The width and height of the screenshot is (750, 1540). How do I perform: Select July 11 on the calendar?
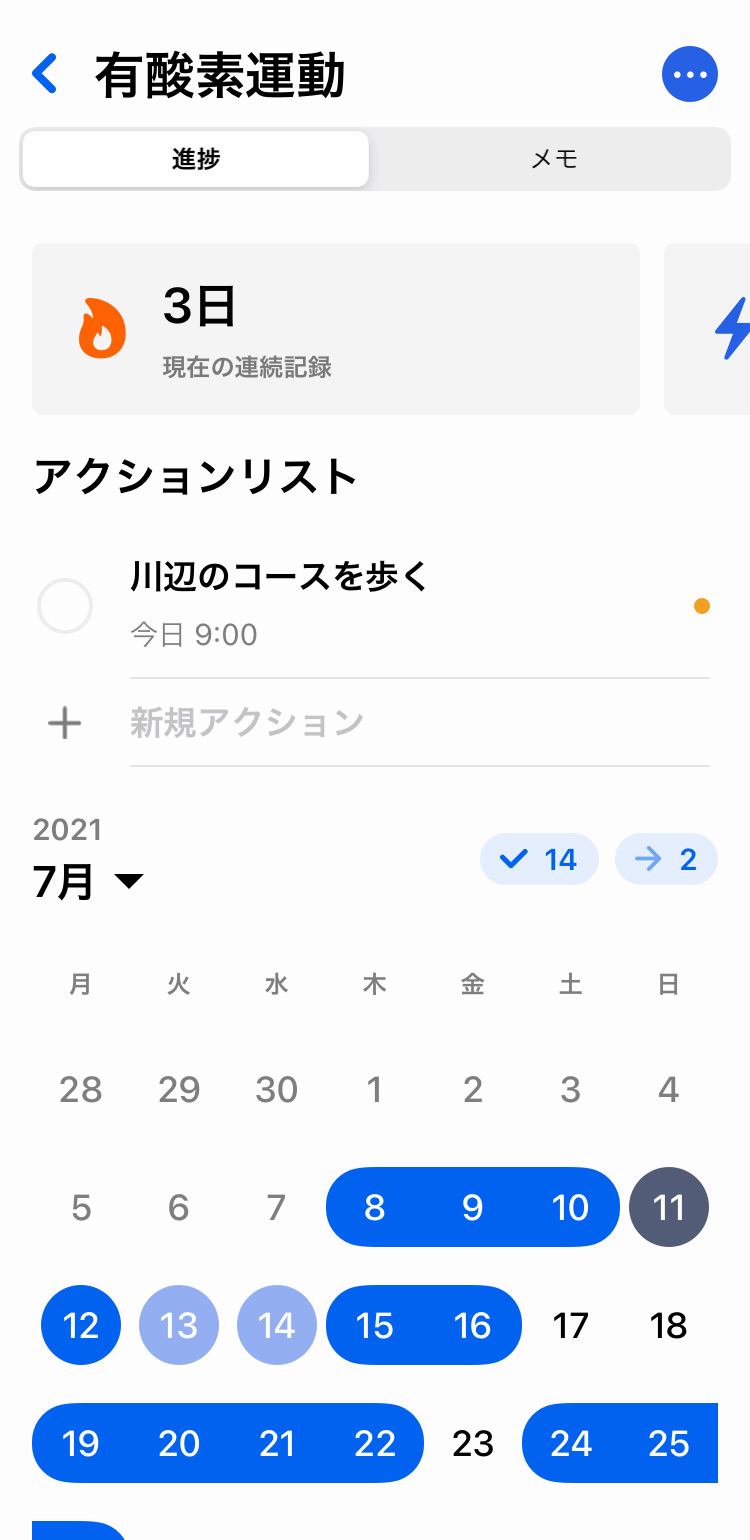coord(669,1207)
